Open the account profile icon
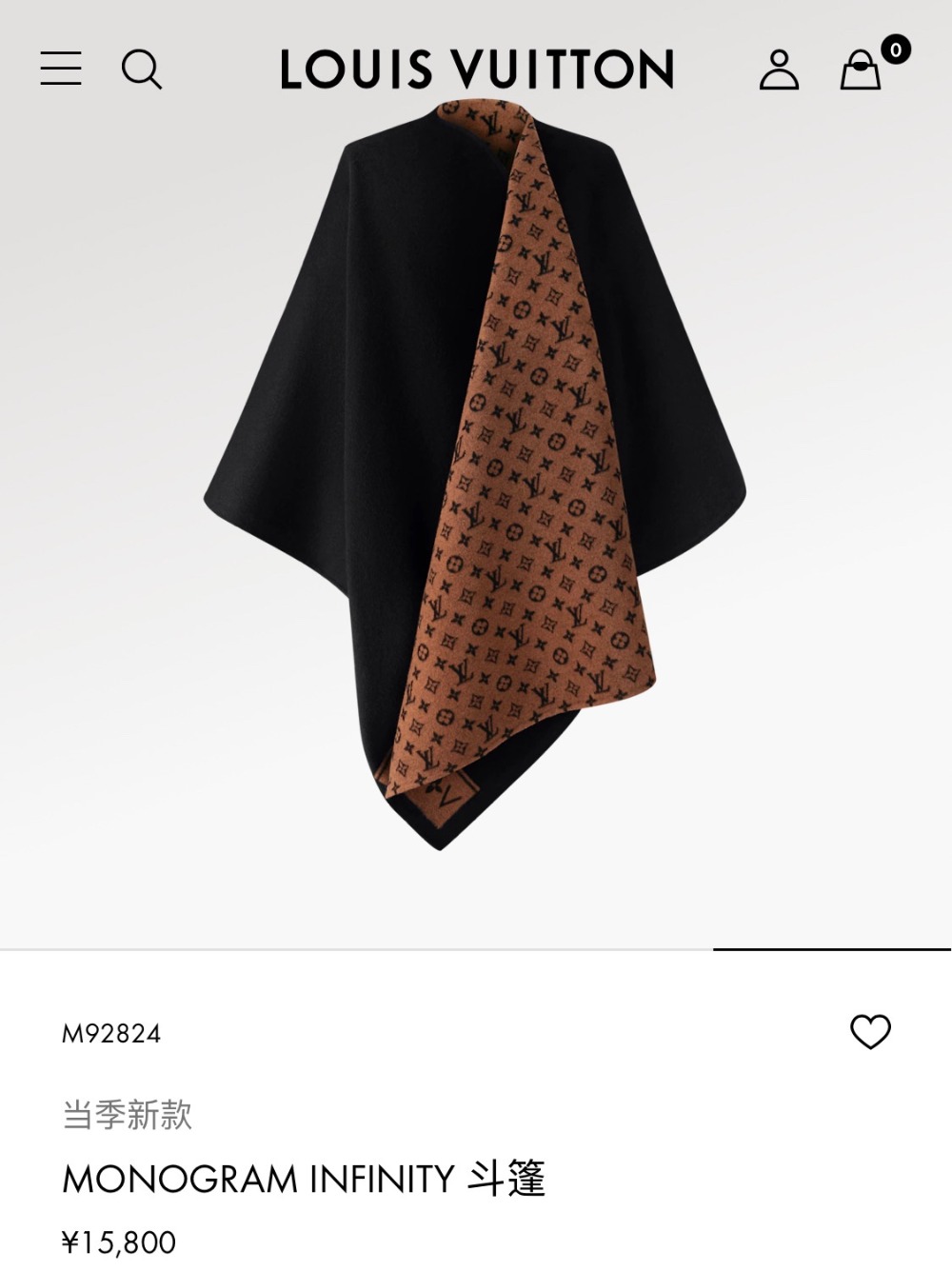The image size is (952, 1271). pos(779,70)
